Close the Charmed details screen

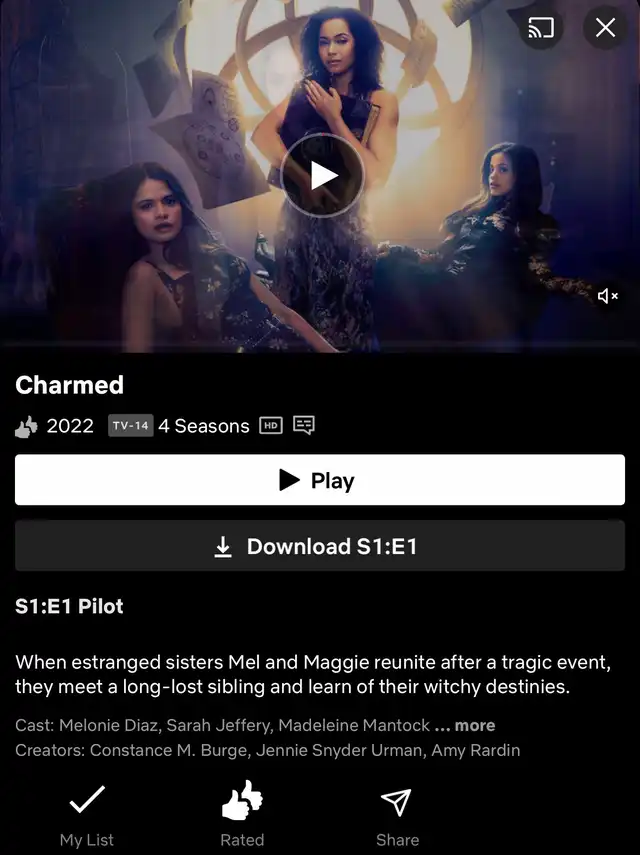(x=605, y=28)
